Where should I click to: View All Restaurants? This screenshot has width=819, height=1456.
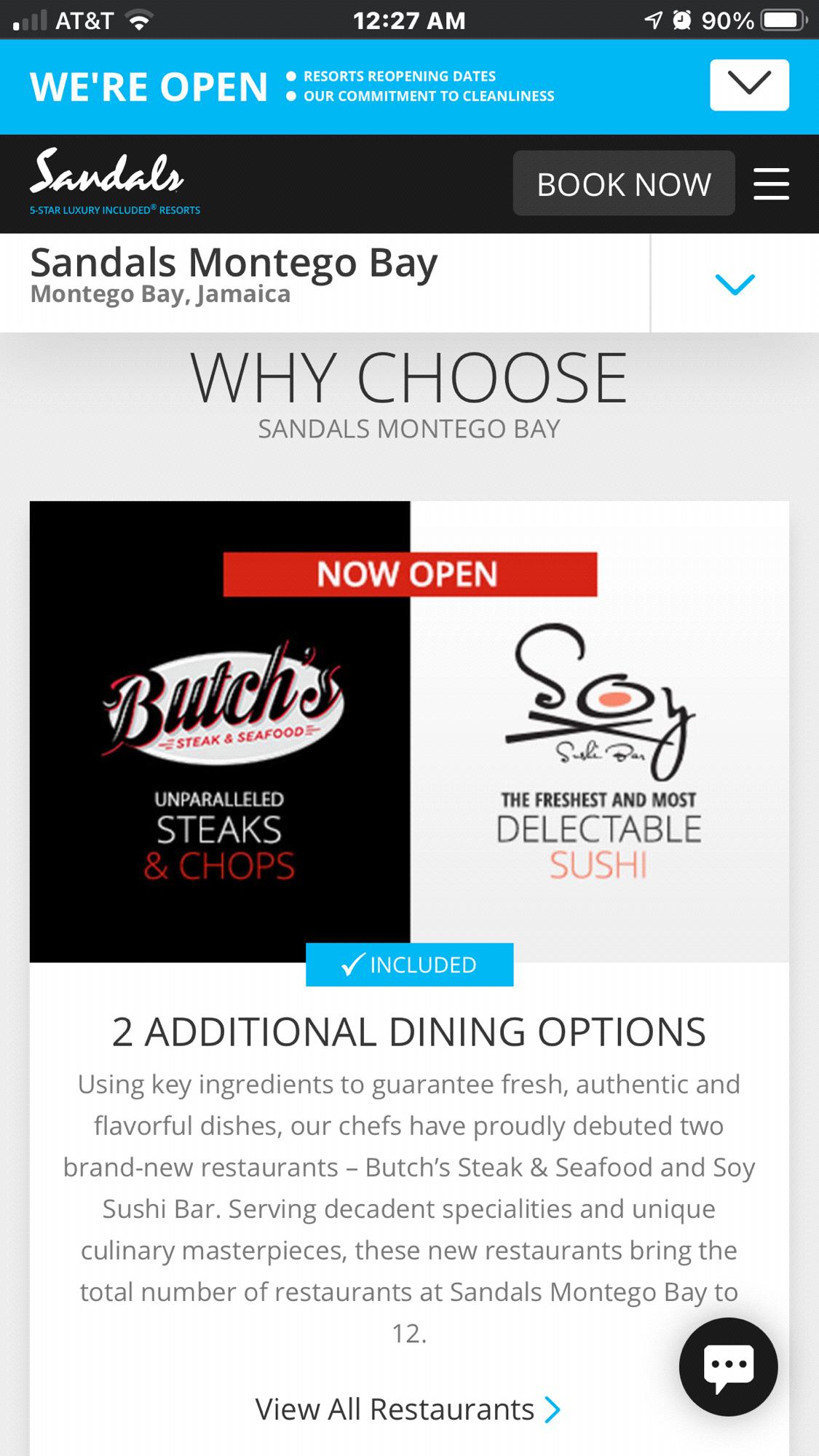tap(408, 1409)
